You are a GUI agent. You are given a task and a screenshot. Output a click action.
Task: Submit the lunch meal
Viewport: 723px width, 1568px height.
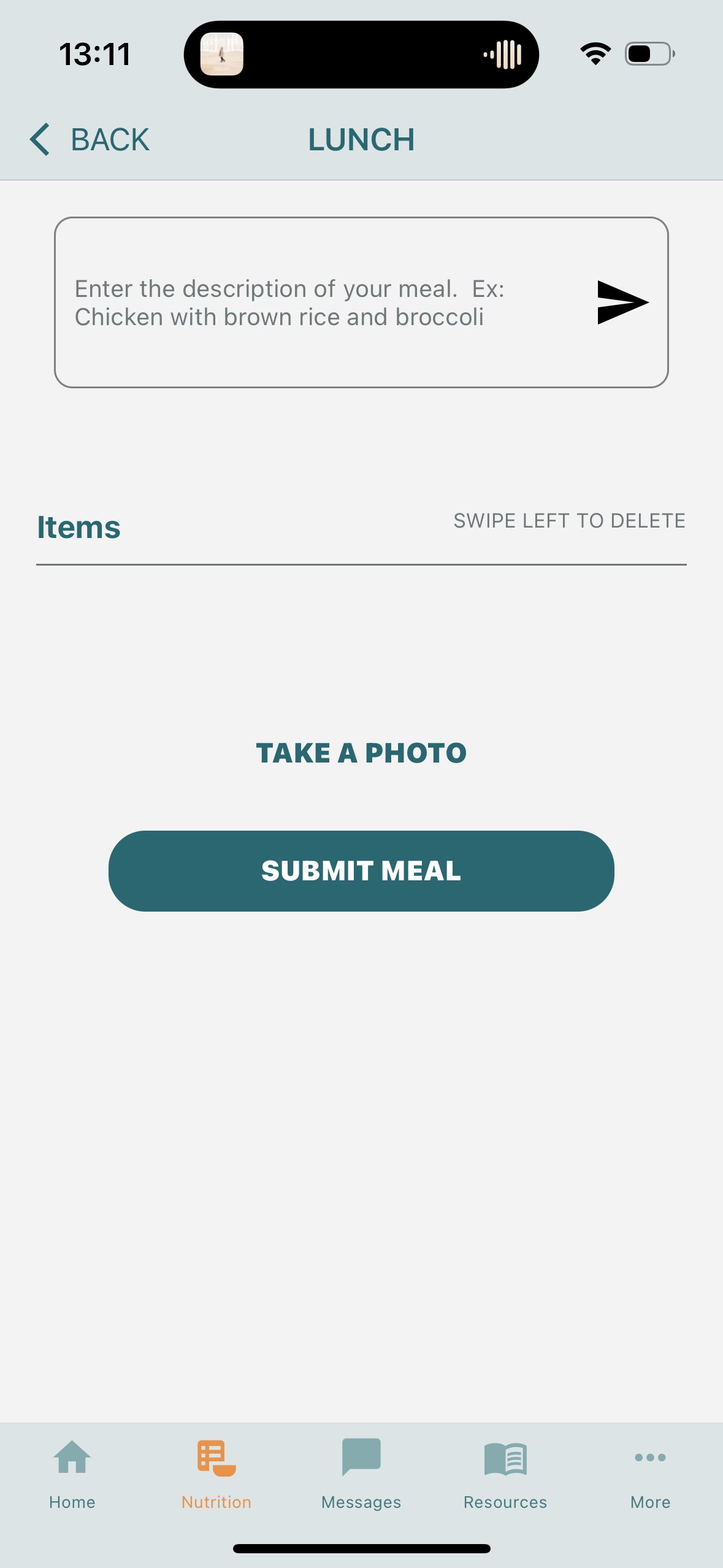click(x=361, y=871)
